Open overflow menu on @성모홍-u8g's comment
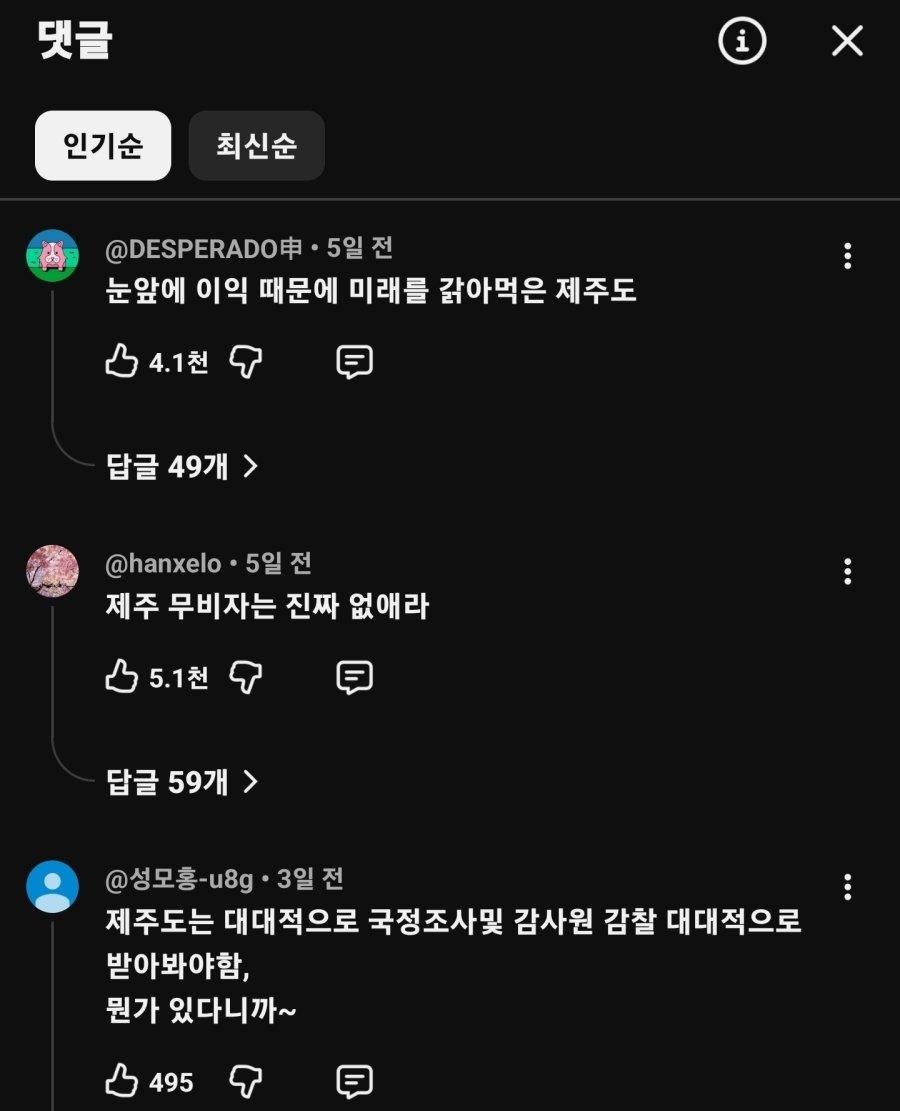Viewport: 900px width, 1111px height. tap(848, 887)
